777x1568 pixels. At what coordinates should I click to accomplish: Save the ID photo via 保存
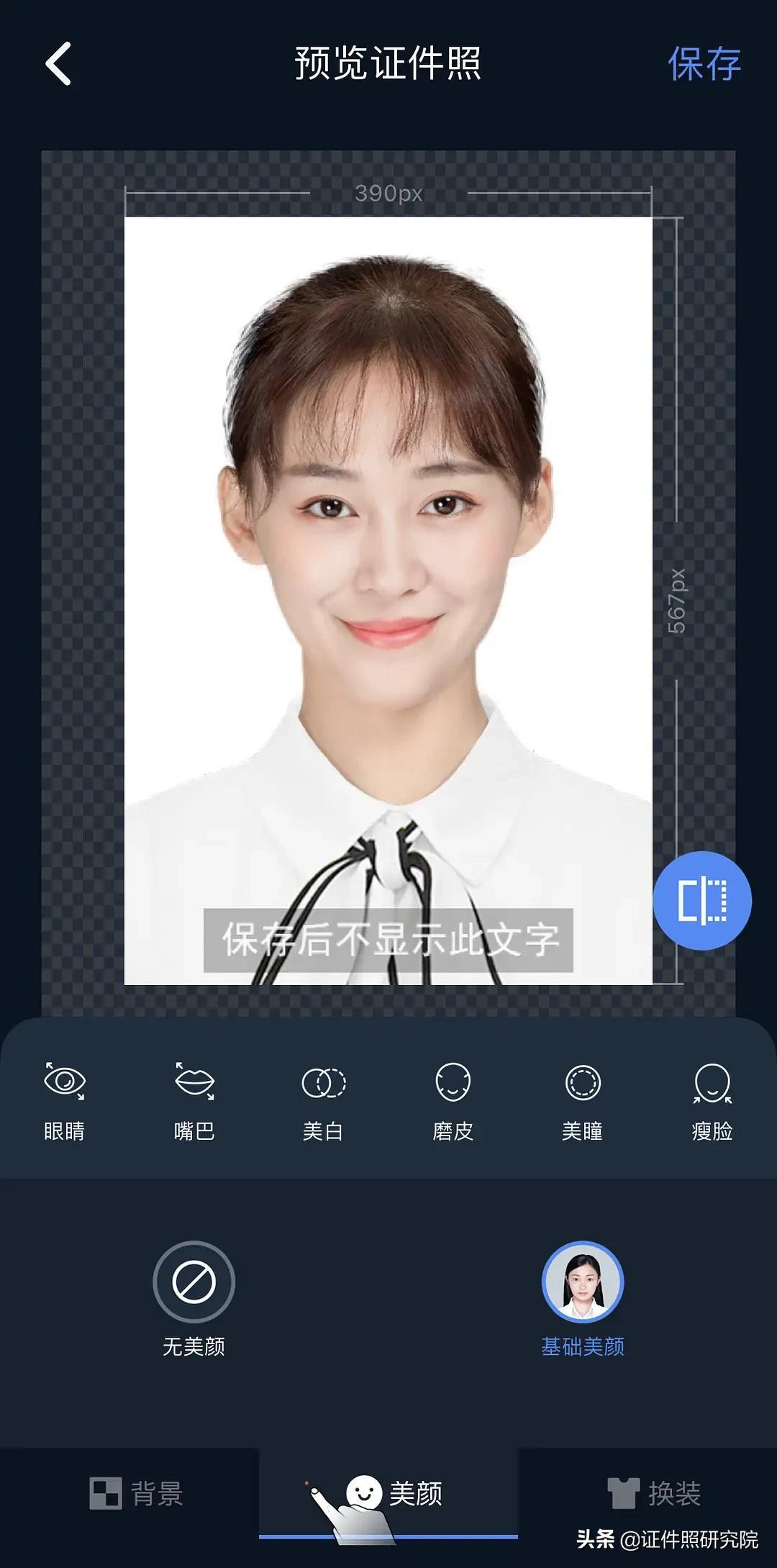[704, 63]
